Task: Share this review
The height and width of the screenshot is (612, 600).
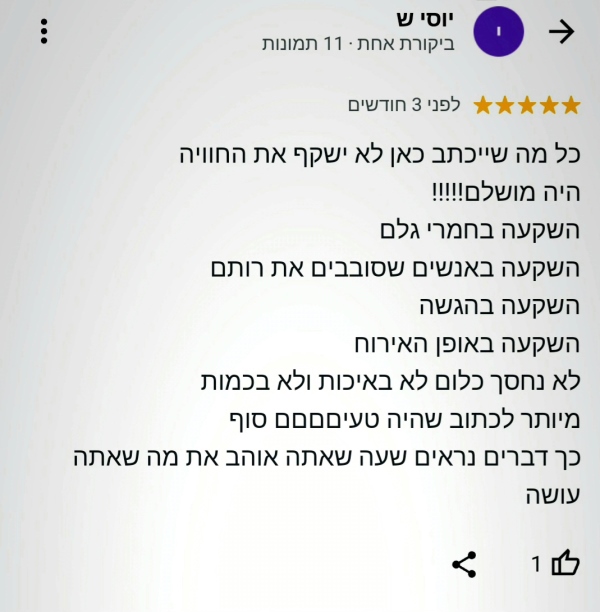Action: [x=464, y=564]
